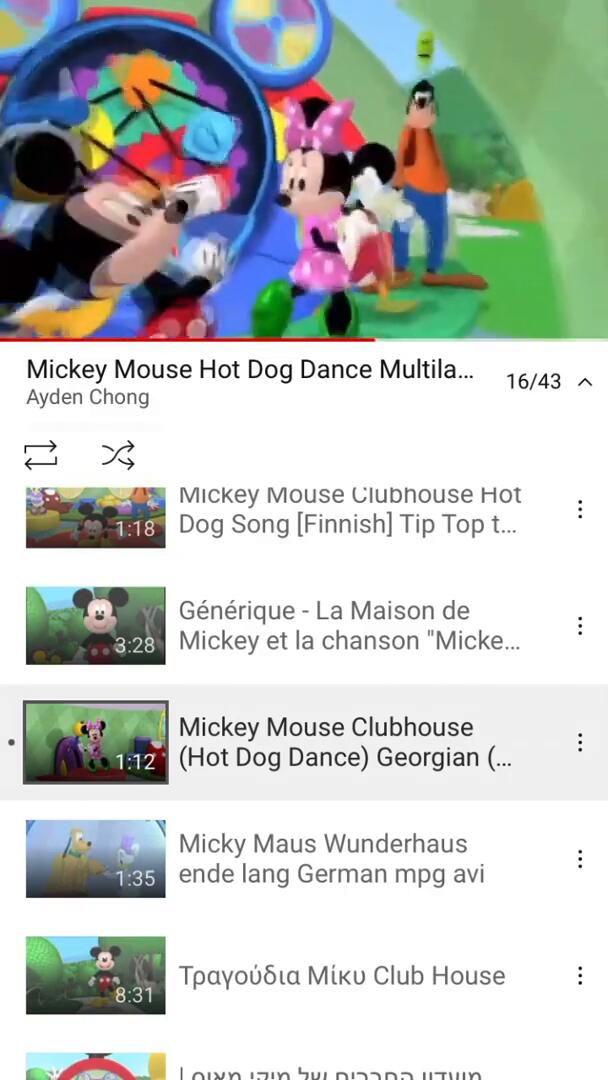Image resolution: width=608 pixels, height=1080 pixels.
Task: Collapse the playlist panel with the chevron
Action: coord(586,381)
